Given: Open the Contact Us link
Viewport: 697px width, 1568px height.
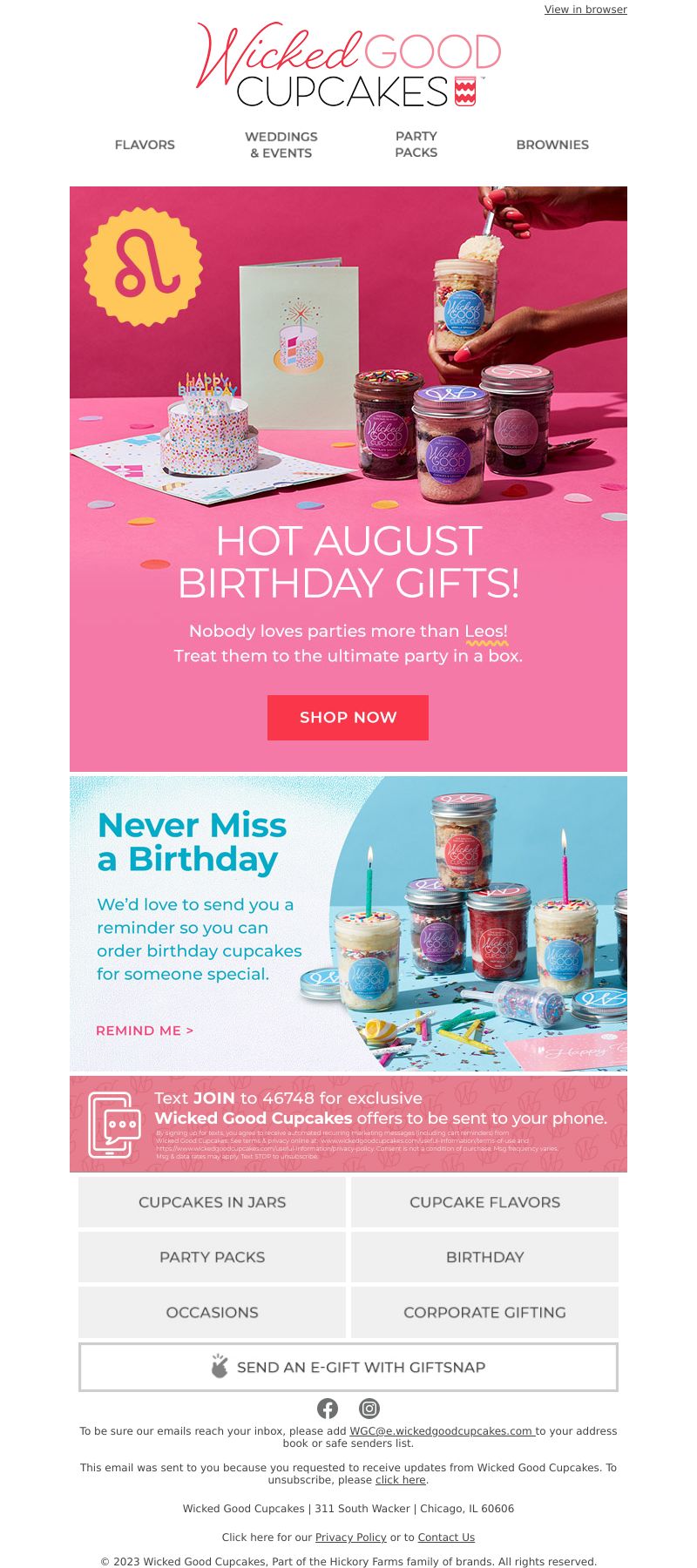Looking at the screenshot, I should 446,1538.
